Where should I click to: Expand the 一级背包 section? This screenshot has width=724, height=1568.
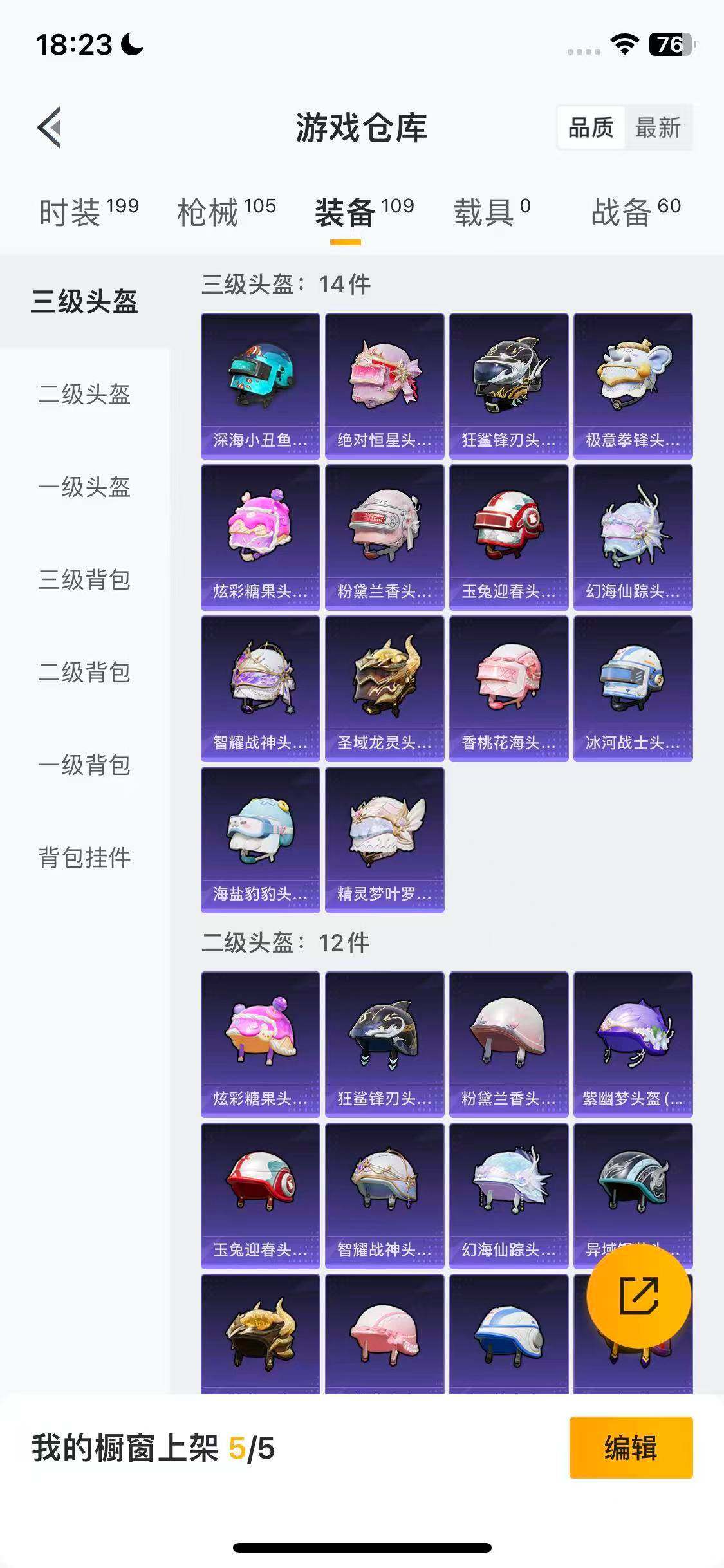pyautogui.click(x=84, y=765)
